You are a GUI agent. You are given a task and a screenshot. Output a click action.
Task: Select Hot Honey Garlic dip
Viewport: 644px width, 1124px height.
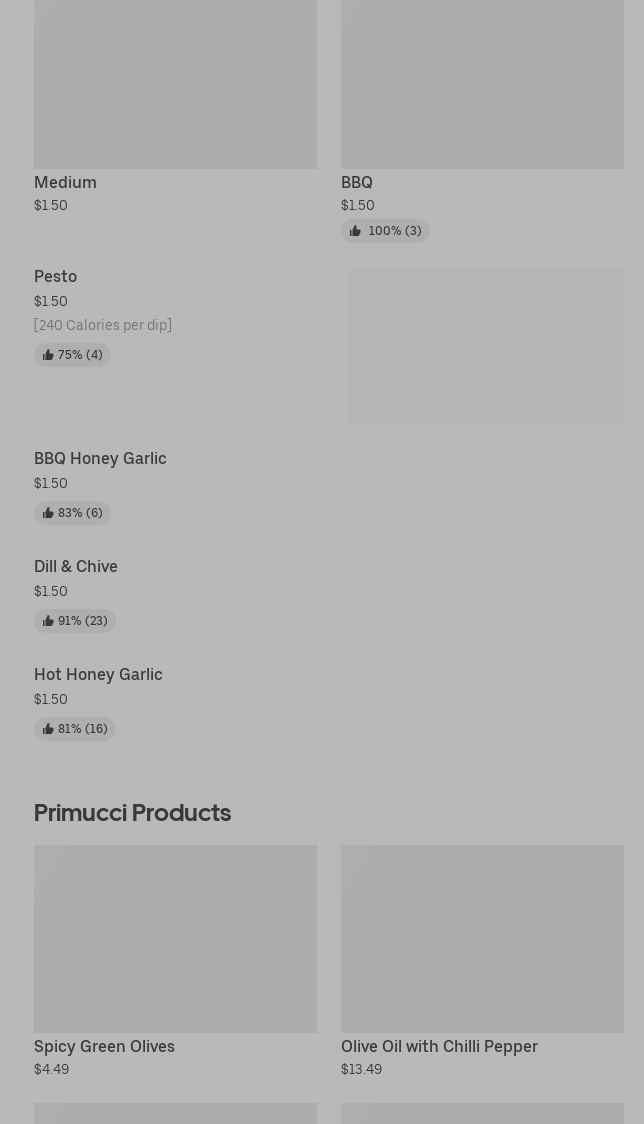click(x=98, y=675)
